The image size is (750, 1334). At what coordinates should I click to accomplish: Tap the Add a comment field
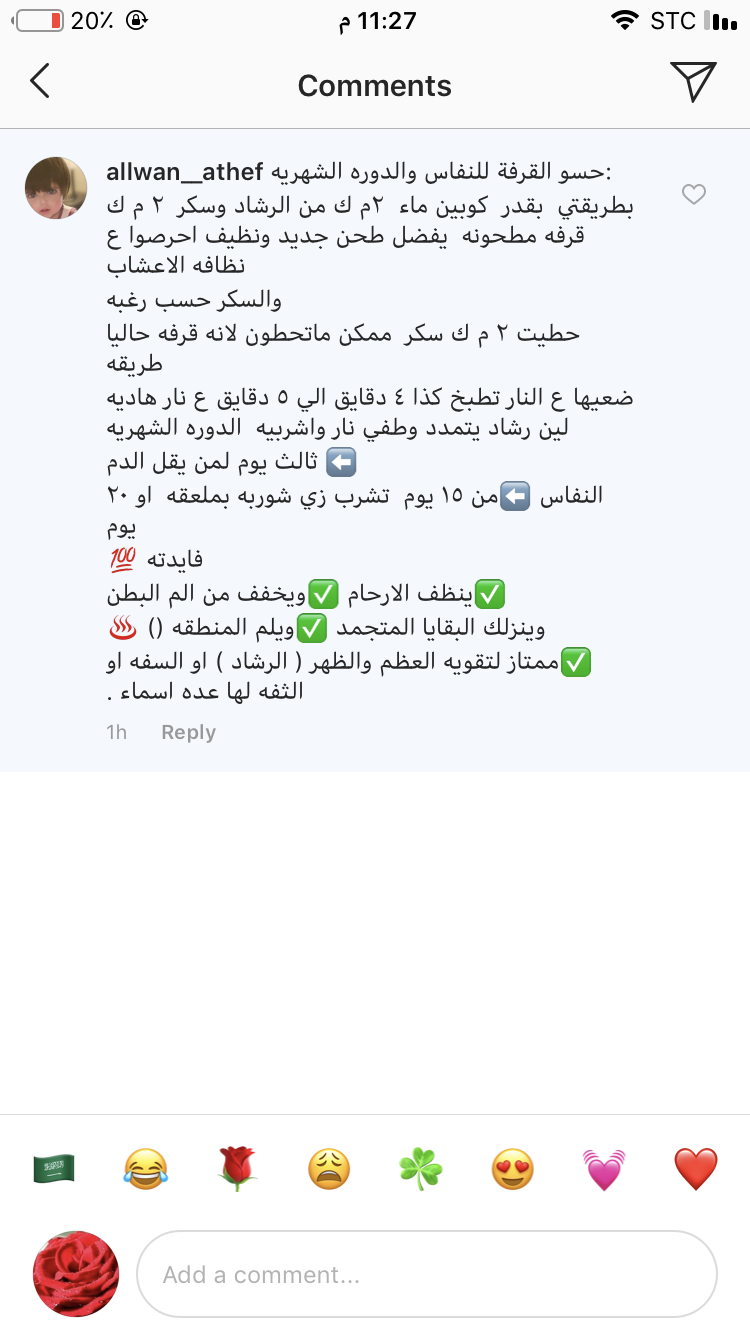coord(427,1274)
